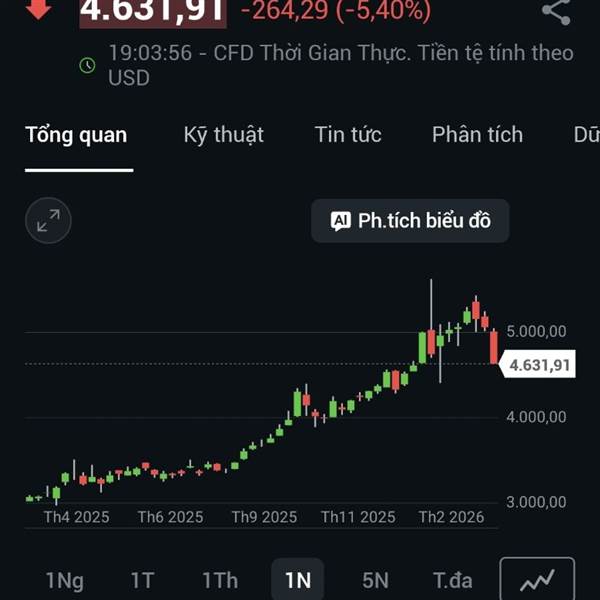The image size is (600, 600).
Task: Set chart range to 1Th
Action: point(220,580)
